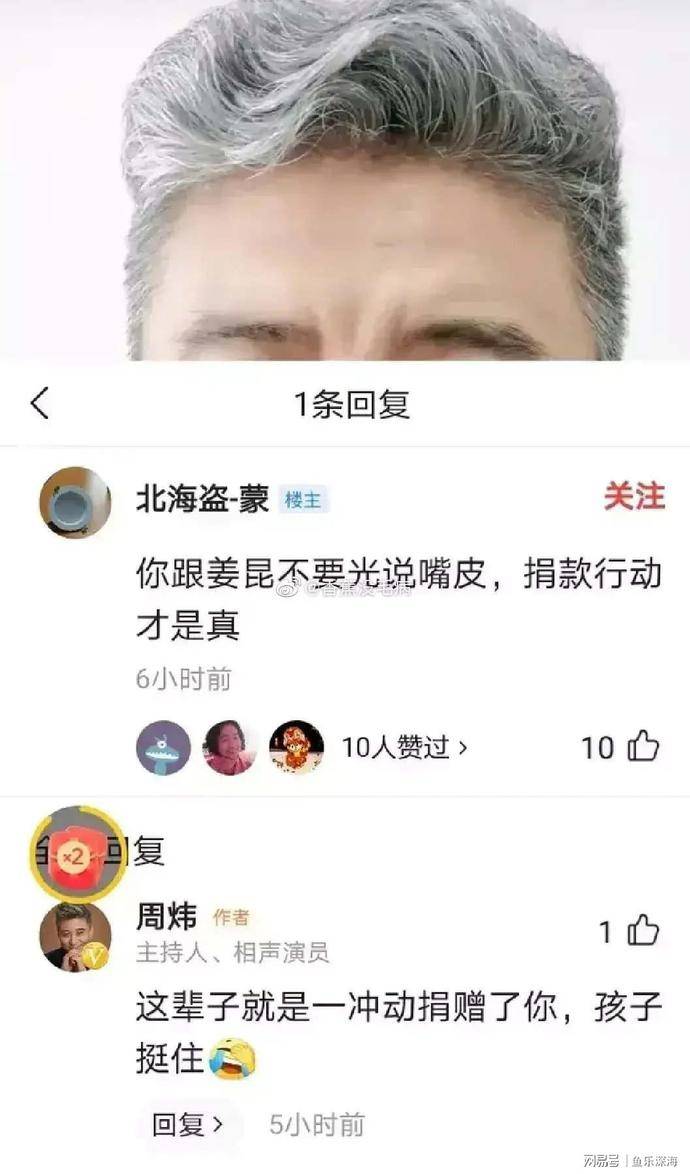
Task: View the 10人赞过 likers list
Action: (x=405, y=747)
